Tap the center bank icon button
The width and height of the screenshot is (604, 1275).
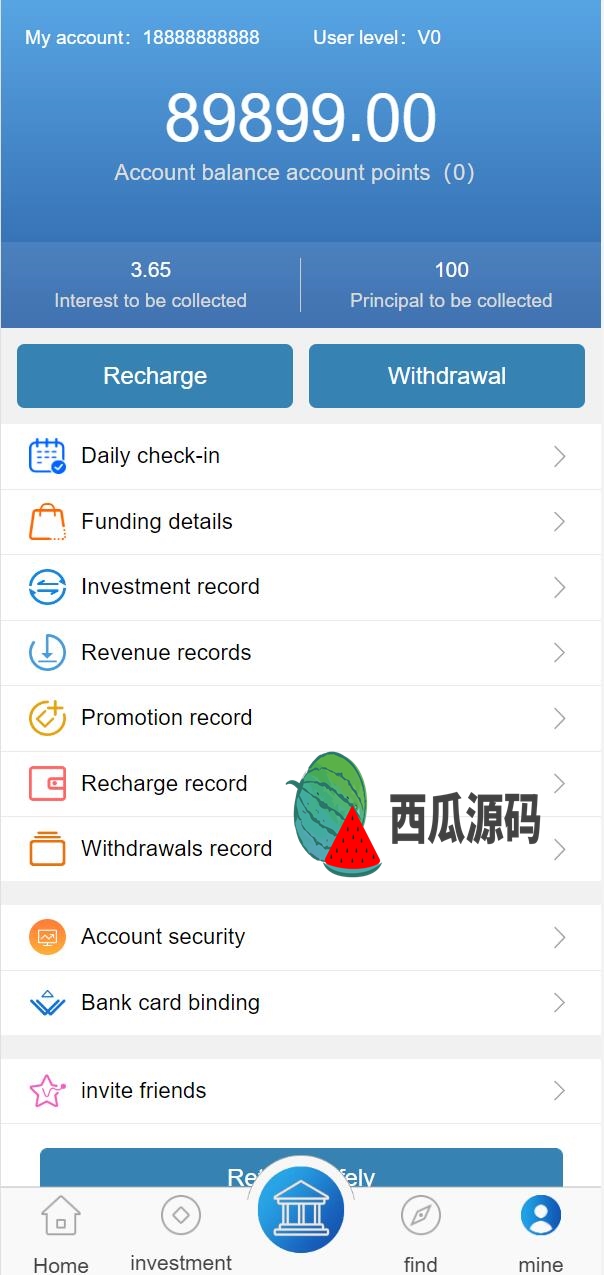301,1210
